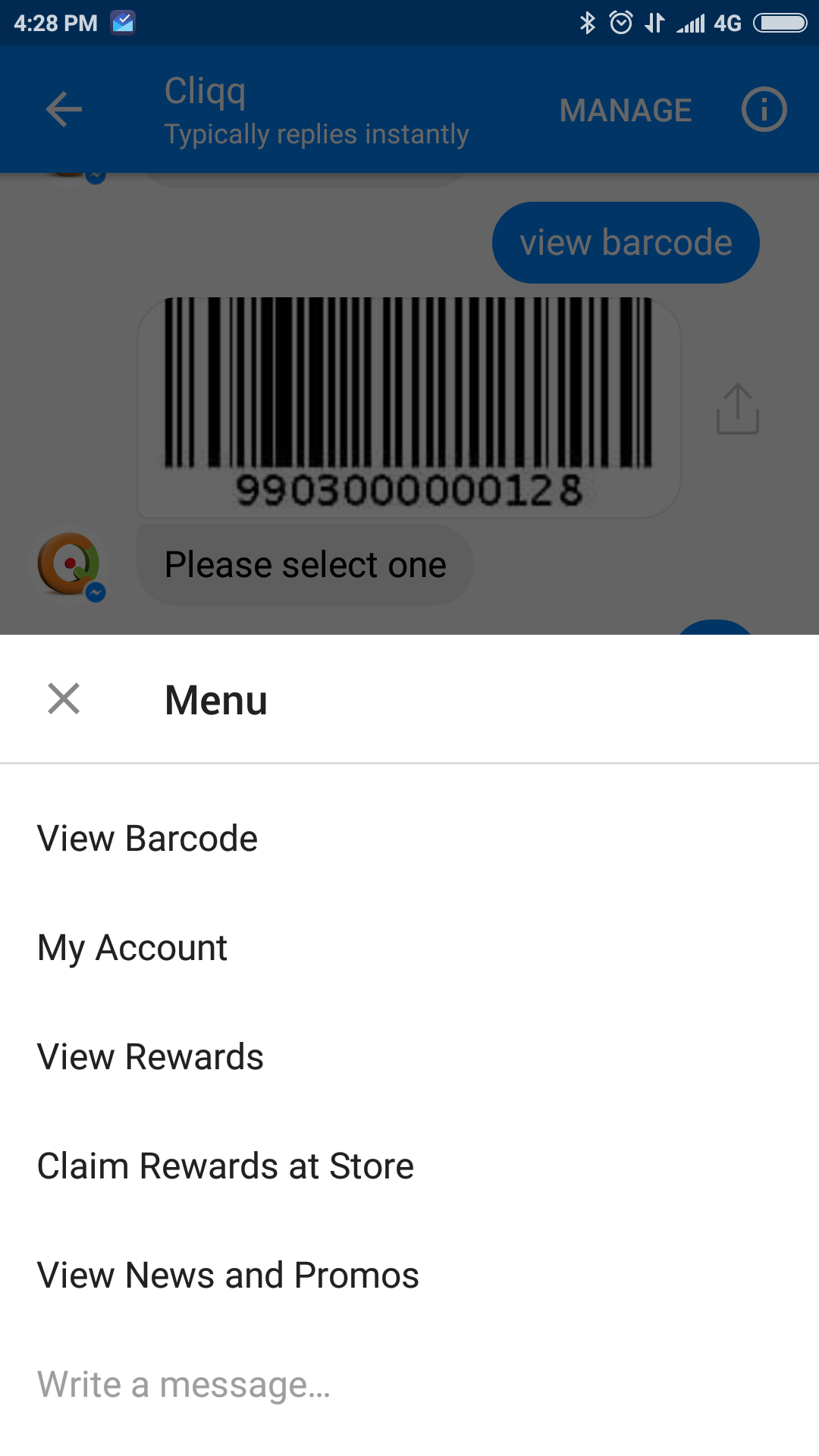Tap the Write a message field

pyautogui.click(x=409, y=1385)
